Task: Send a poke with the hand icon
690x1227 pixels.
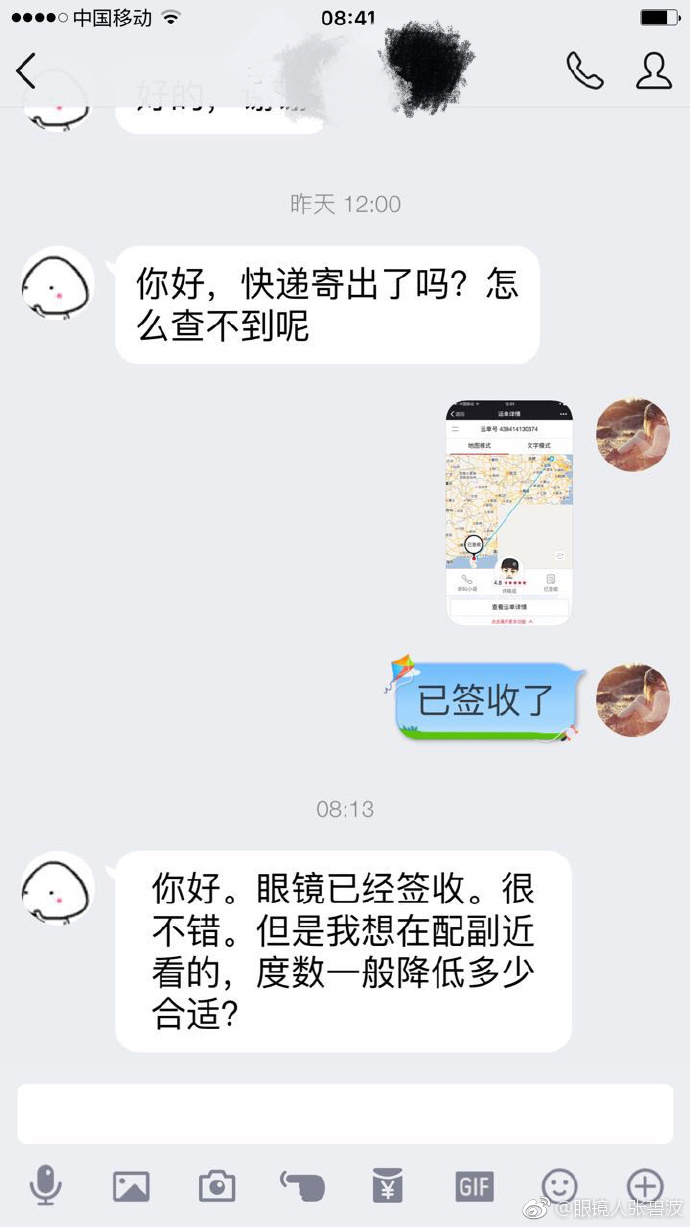Action: tap(302, 1186)
